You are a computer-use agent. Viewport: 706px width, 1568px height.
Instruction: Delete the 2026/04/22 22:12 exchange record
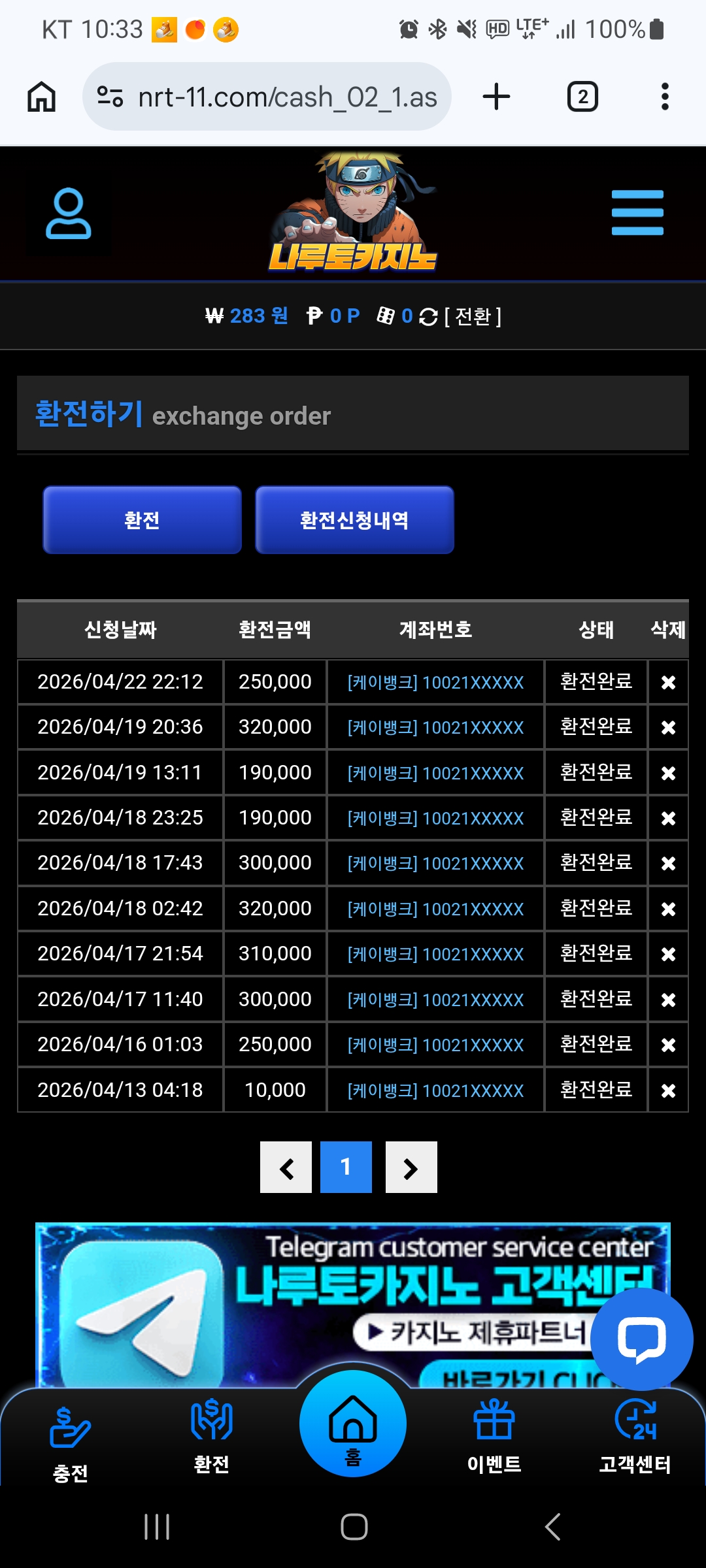coord(668,682)
